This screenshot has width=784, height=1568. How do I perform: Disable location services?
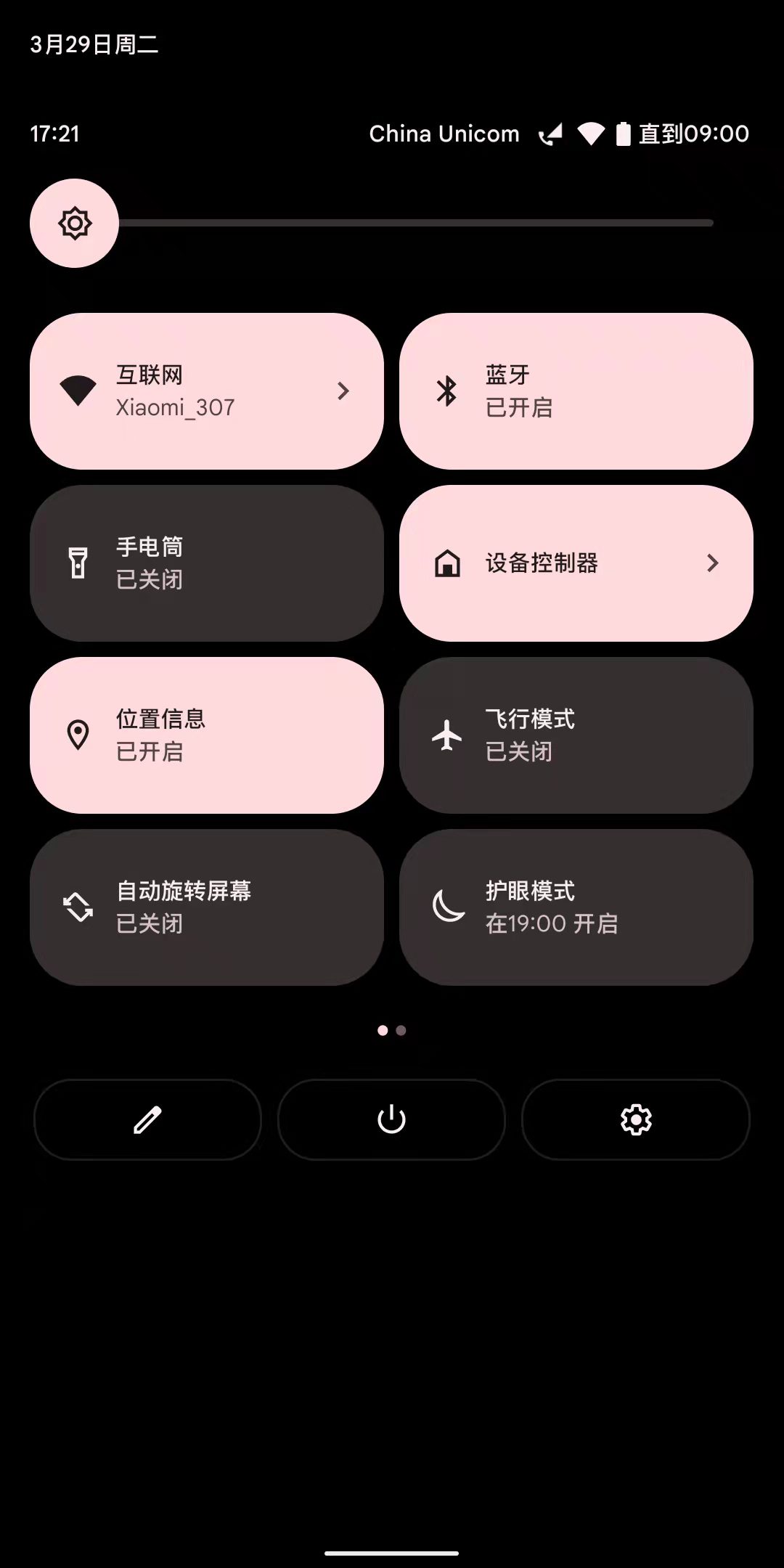pos(207,735)
